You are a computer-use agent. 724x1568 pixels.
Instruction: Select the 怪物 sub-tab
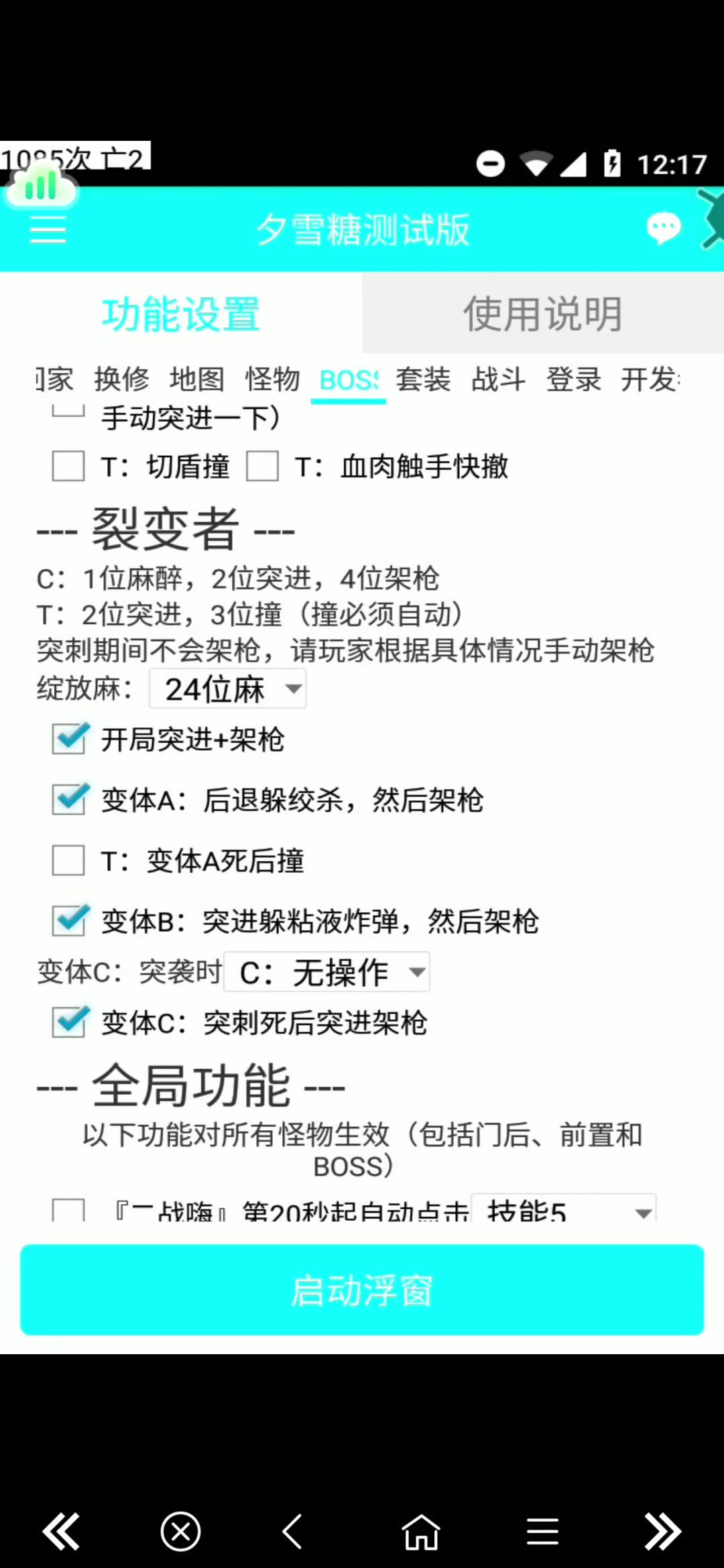[x=273, y=379]
